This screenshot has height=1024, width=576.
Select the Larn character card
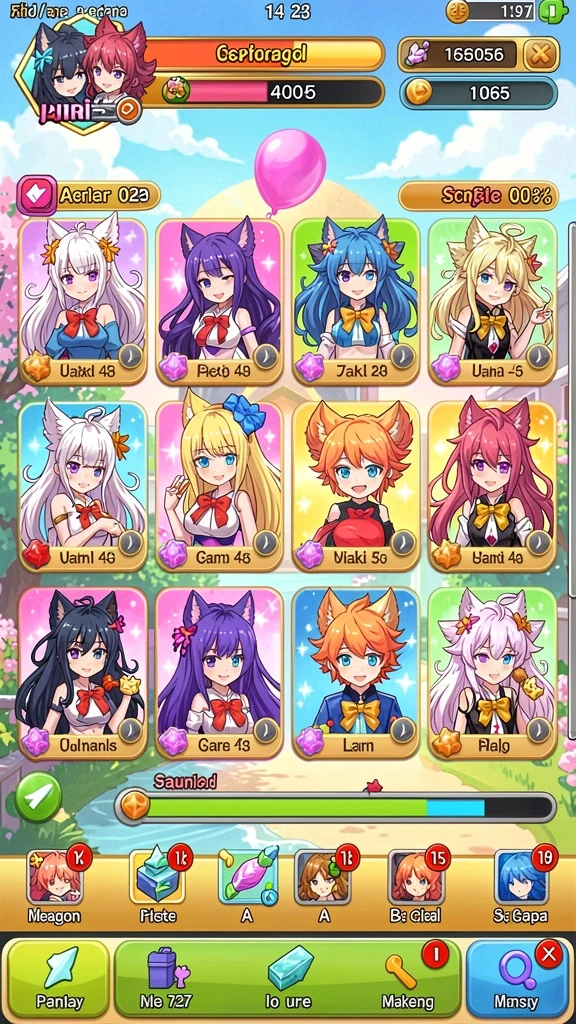(x=356, y=673)
